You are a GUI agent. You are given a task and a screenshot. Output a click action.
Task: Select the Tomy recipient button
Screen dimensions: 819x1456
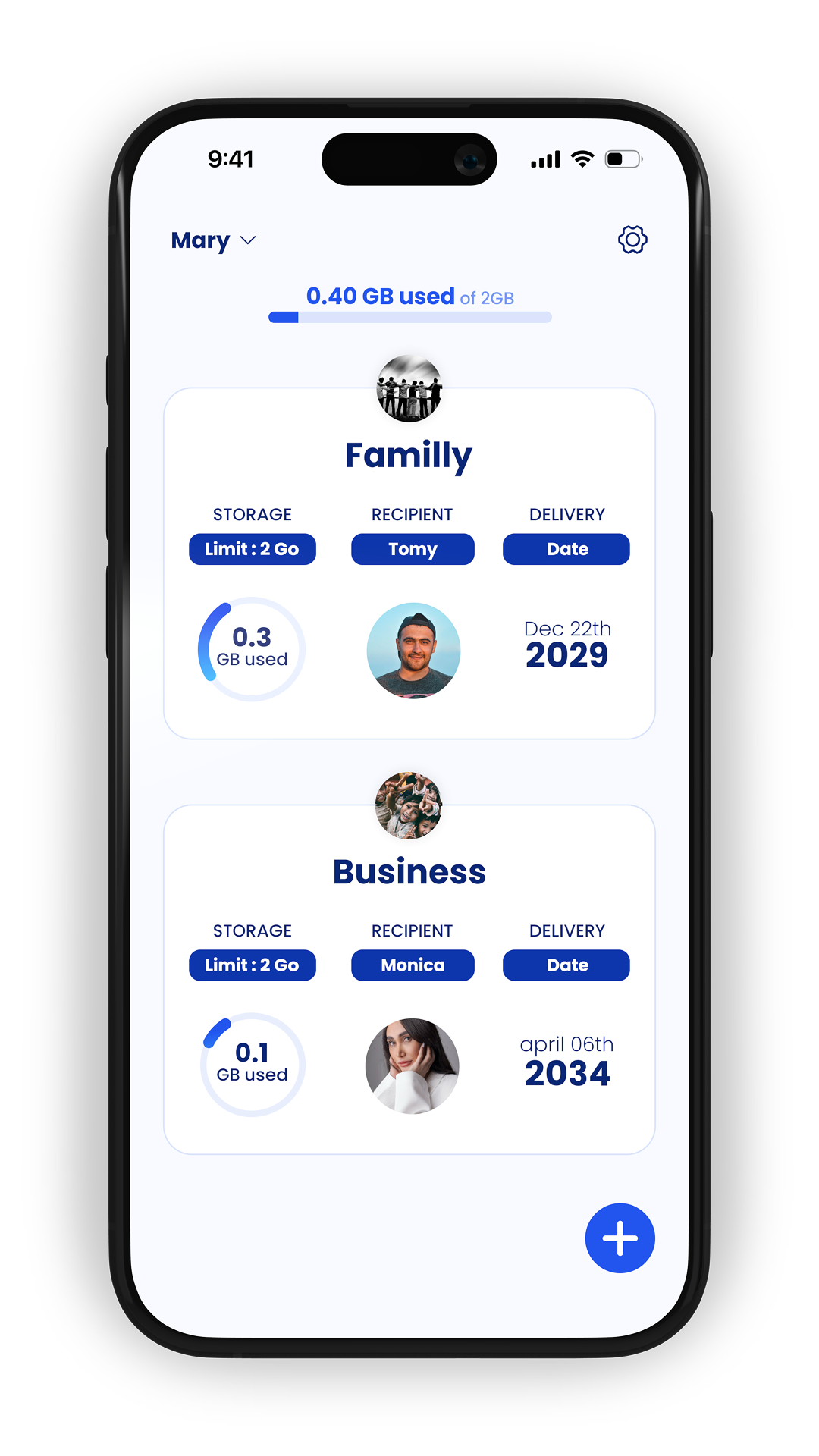[x=413, y=549]
